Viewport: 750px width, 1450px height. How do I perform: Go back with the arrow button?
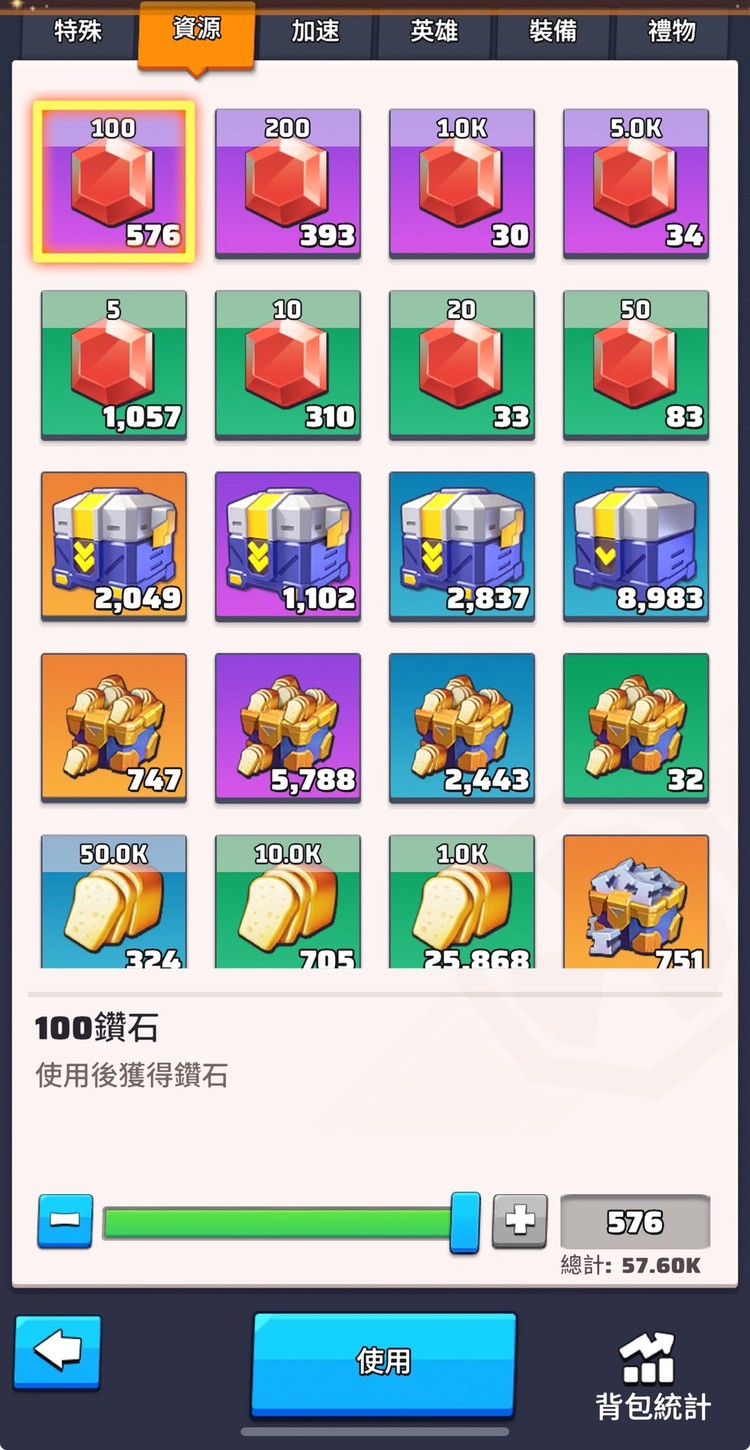[x=58, y=1352]
